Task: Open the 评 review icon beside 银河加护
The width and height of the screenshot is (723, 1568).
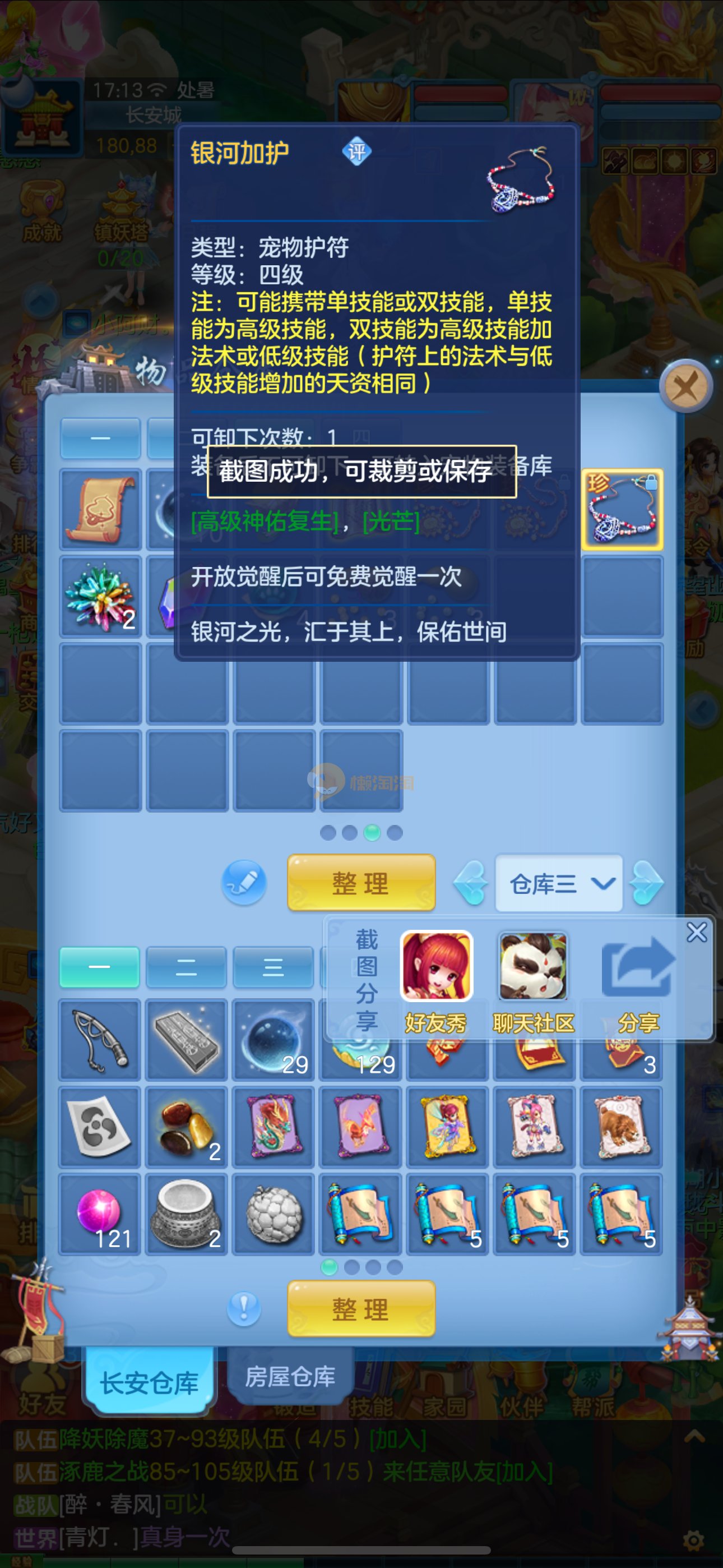Action: click(x=356, y=151)
